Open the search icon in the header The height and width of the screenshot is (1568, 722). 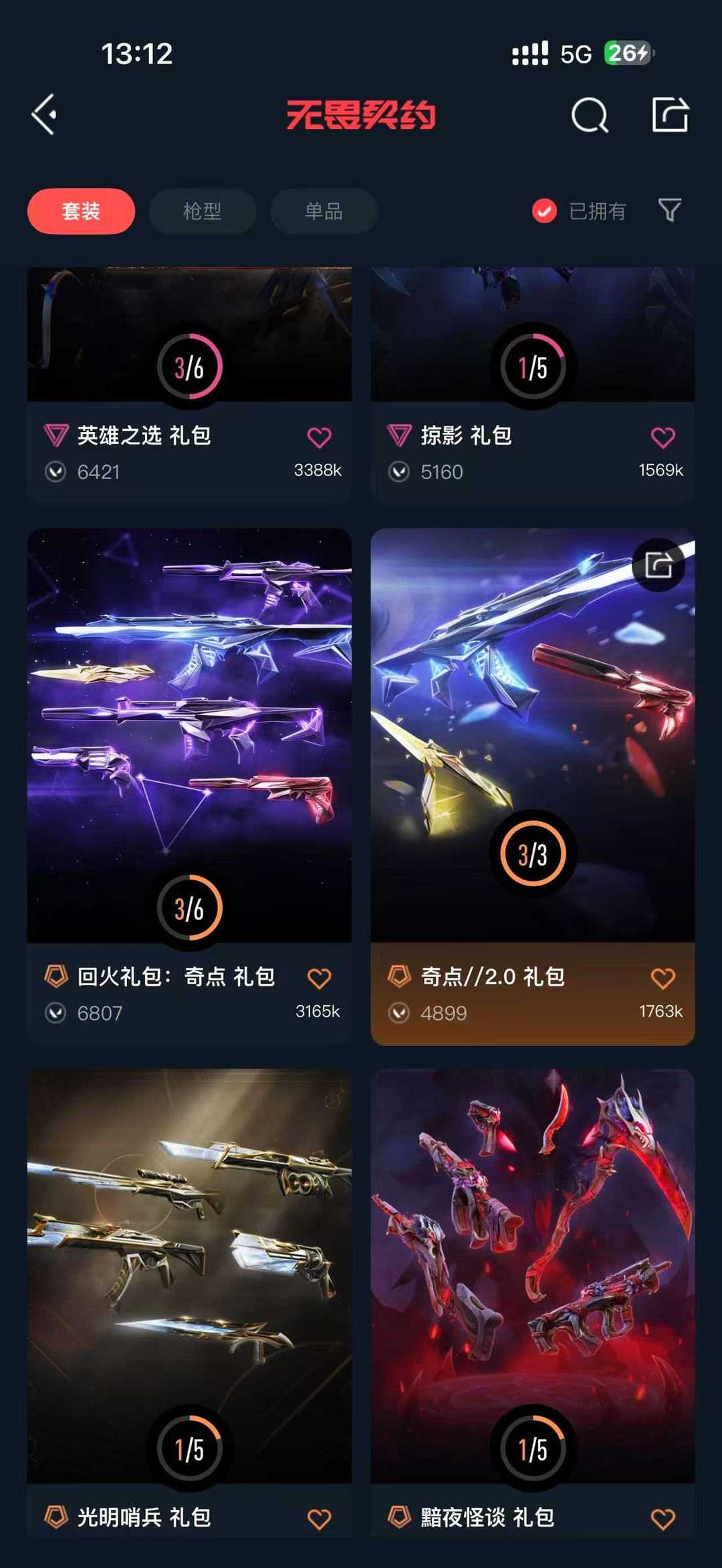(590, 116)
